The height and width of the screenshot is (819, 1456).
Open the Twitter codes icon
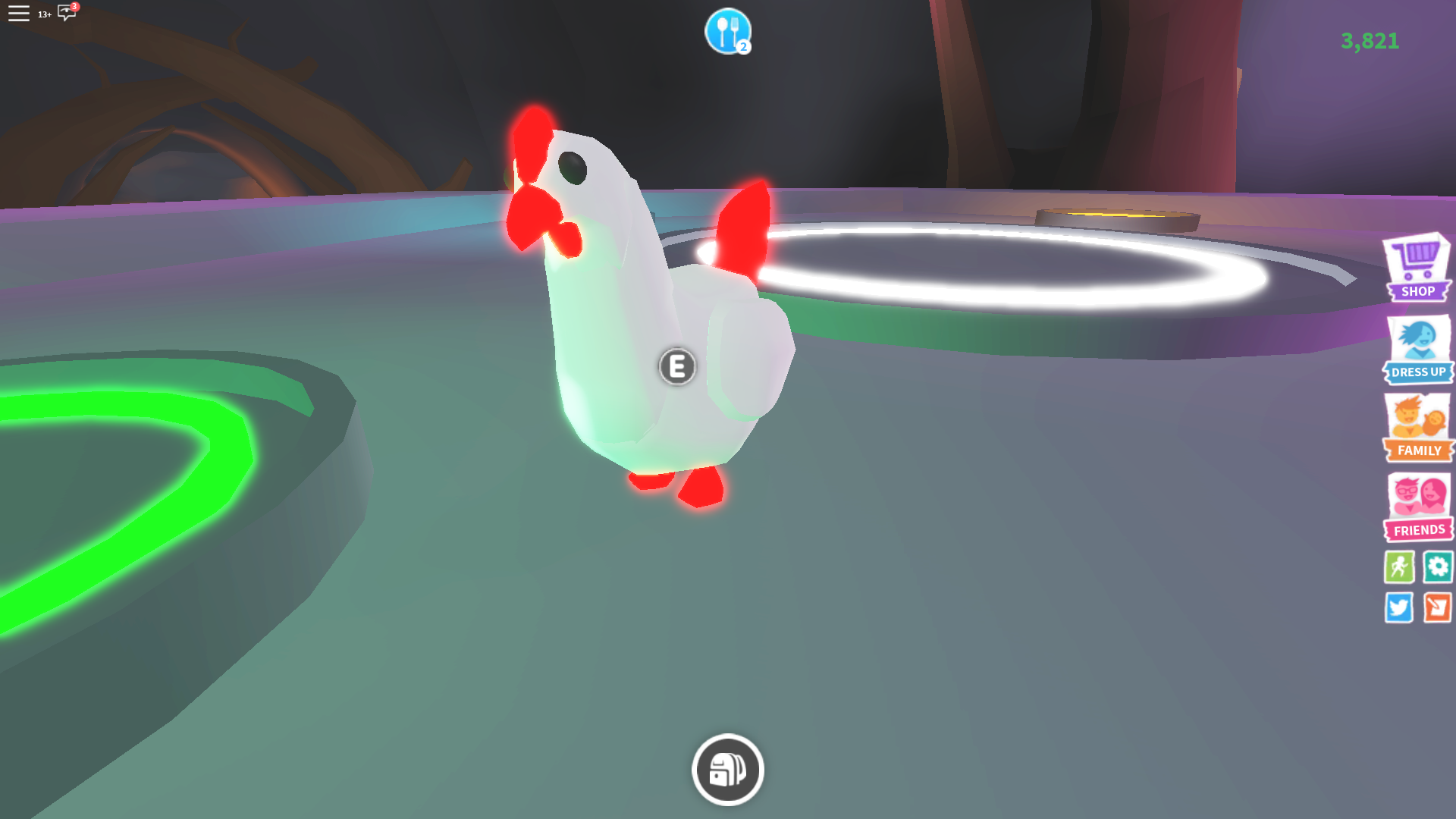1399,607
